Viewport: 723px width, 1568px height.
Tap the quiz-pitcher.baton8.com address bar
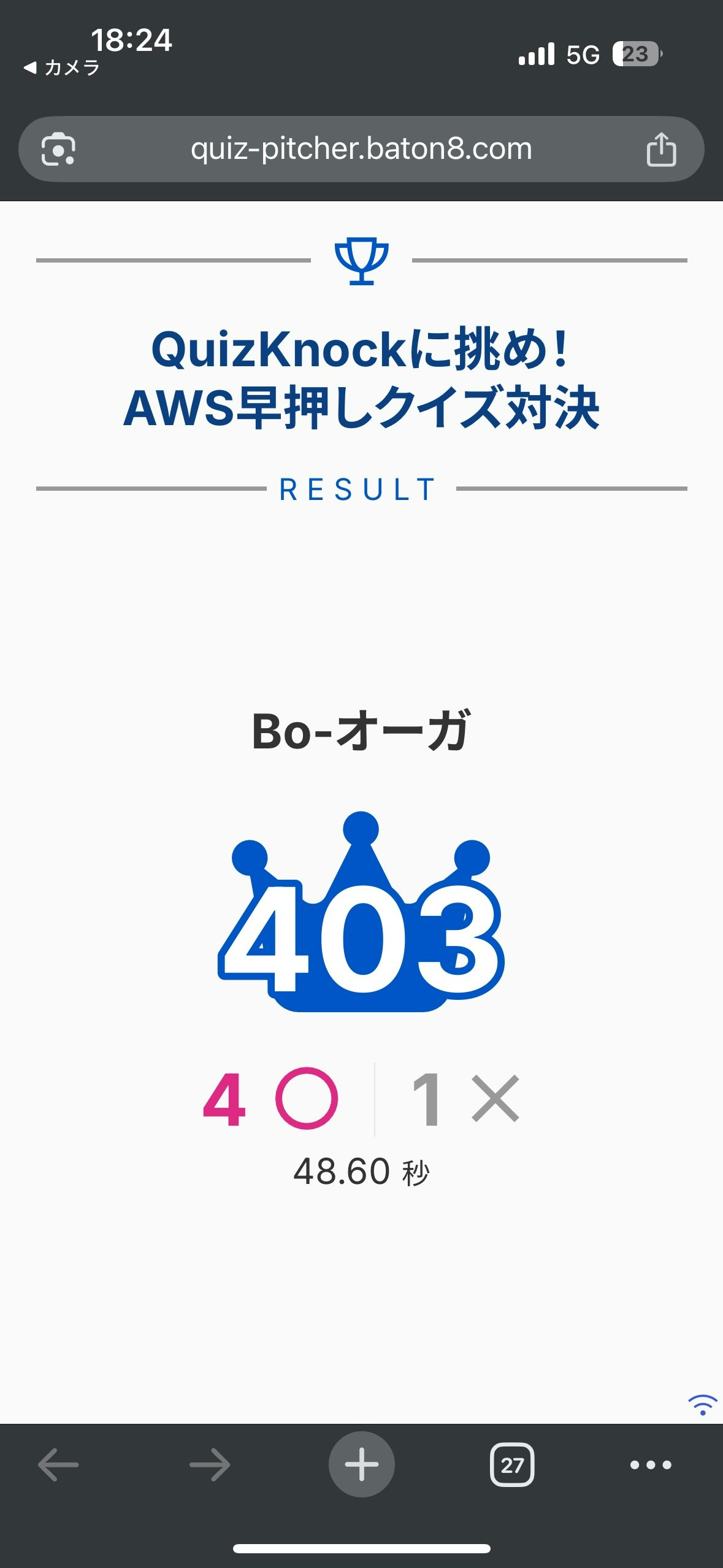point(361,149)
